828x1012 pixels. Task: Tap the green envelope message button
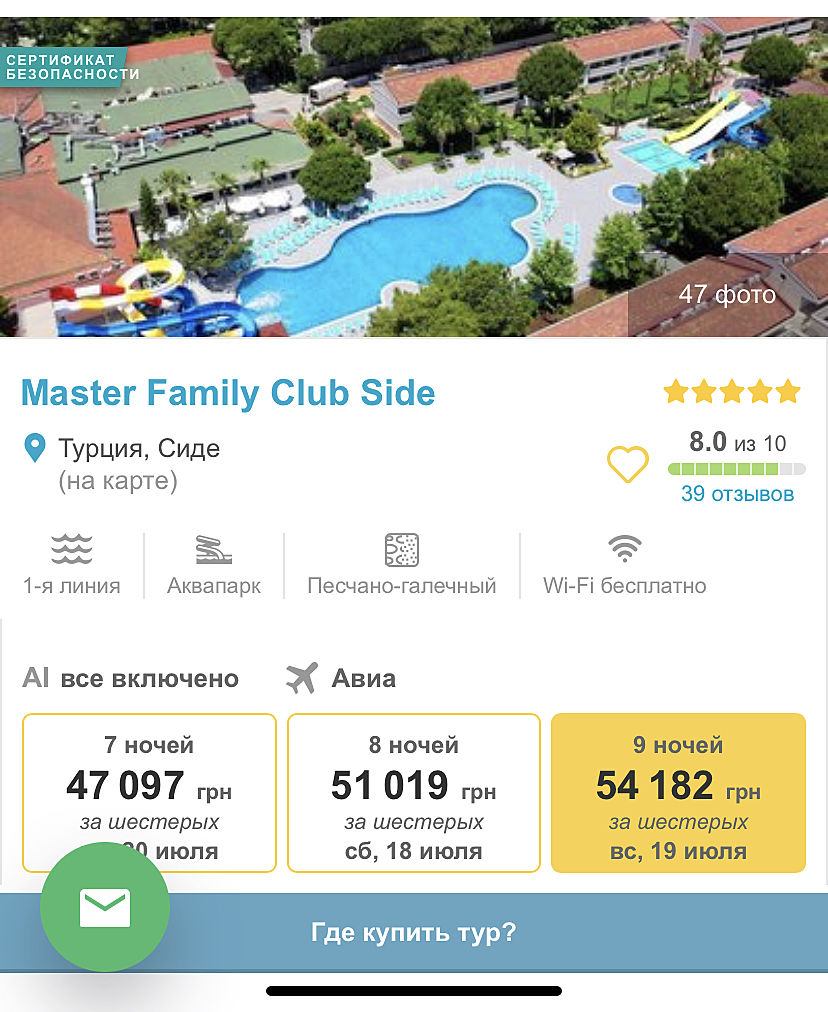coord(105,907)
